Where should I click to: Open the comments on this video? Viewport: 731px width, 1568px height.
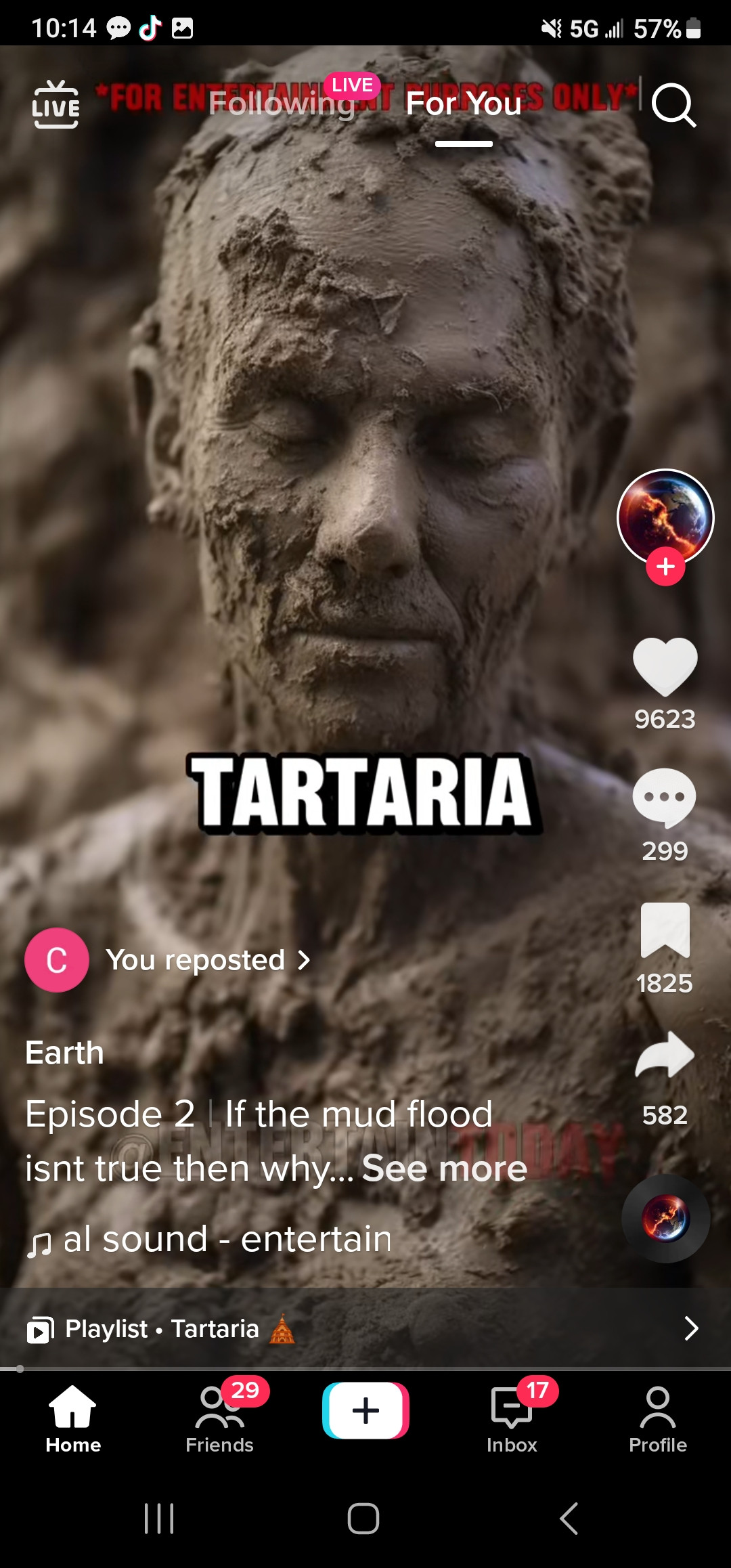pos(665,798)
